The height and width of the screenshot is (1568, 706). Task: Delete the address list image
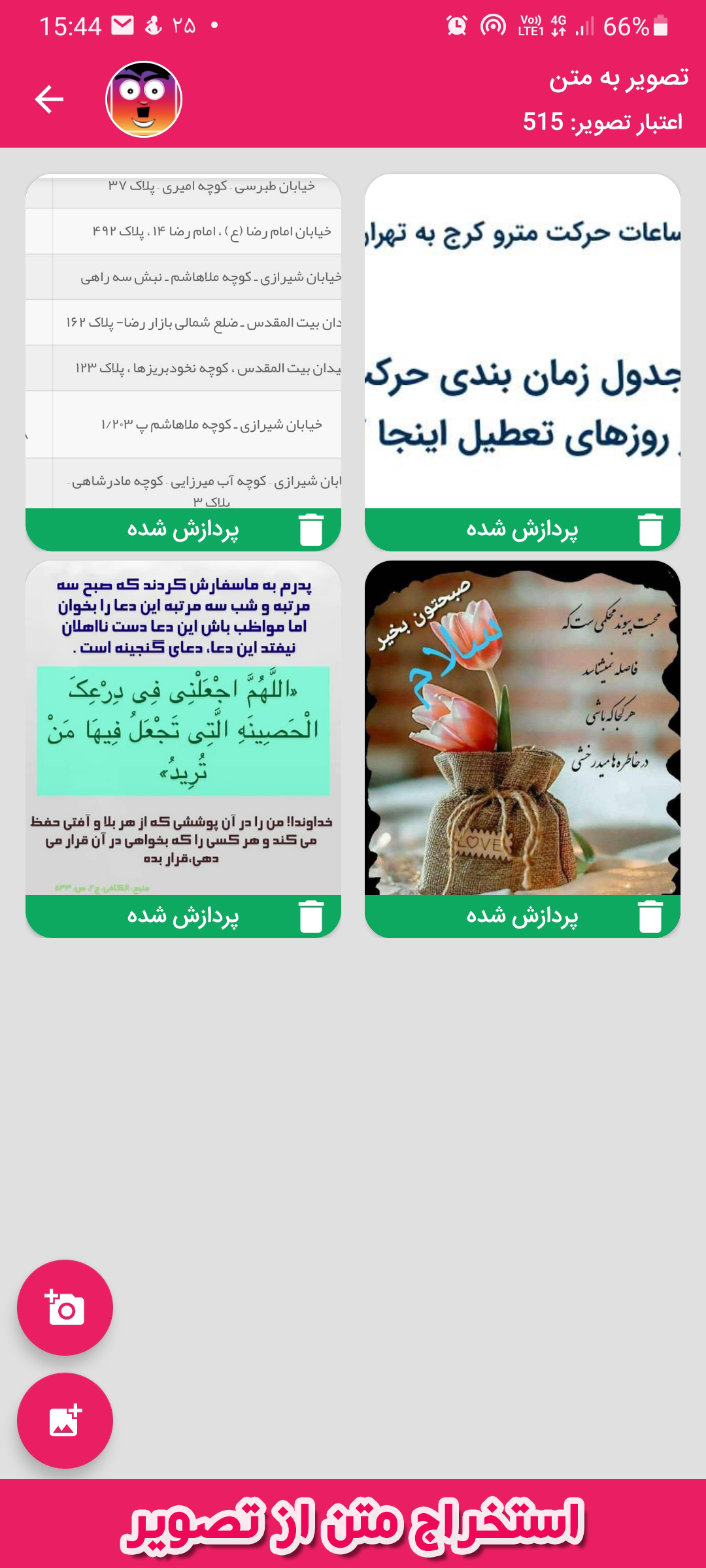[x=311, y=529]
